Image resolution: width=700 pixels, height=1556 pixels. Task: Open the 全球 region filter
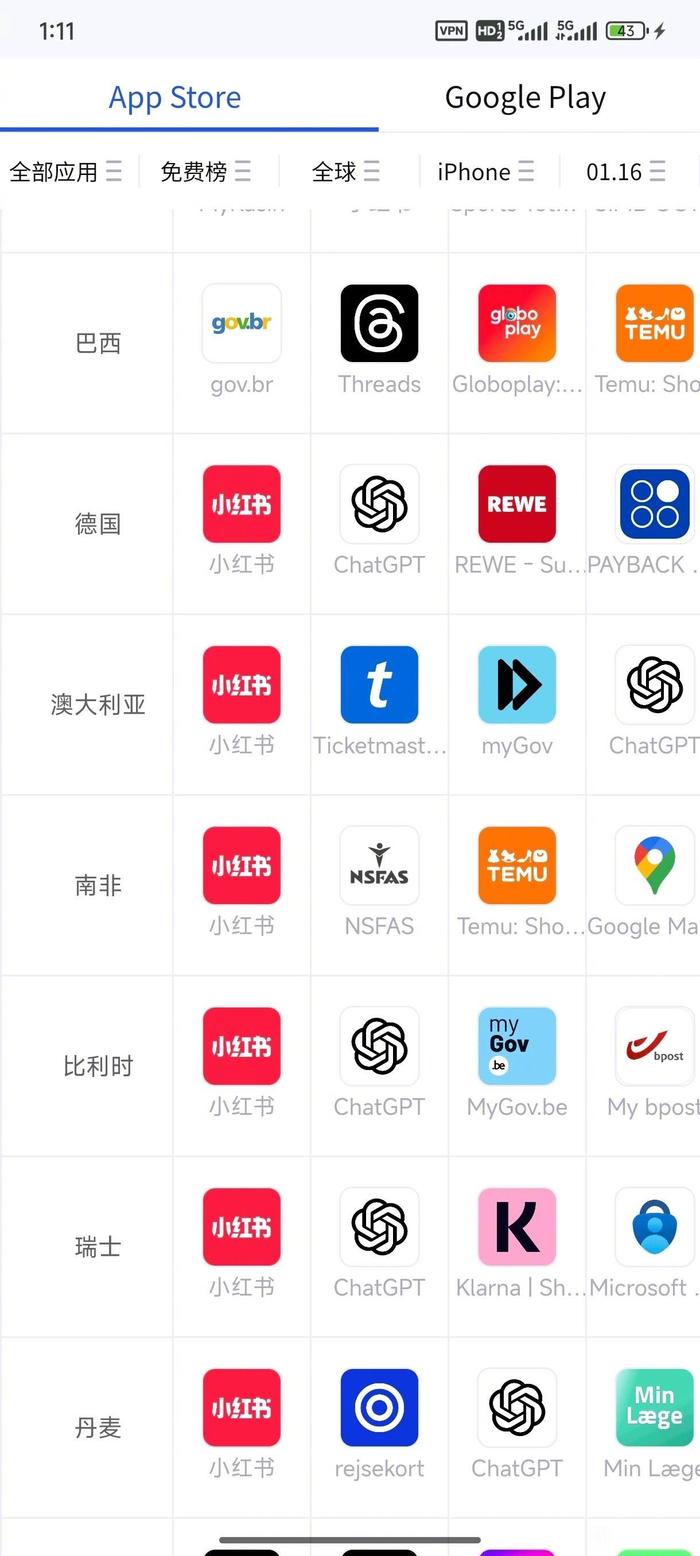click(346, 172)
